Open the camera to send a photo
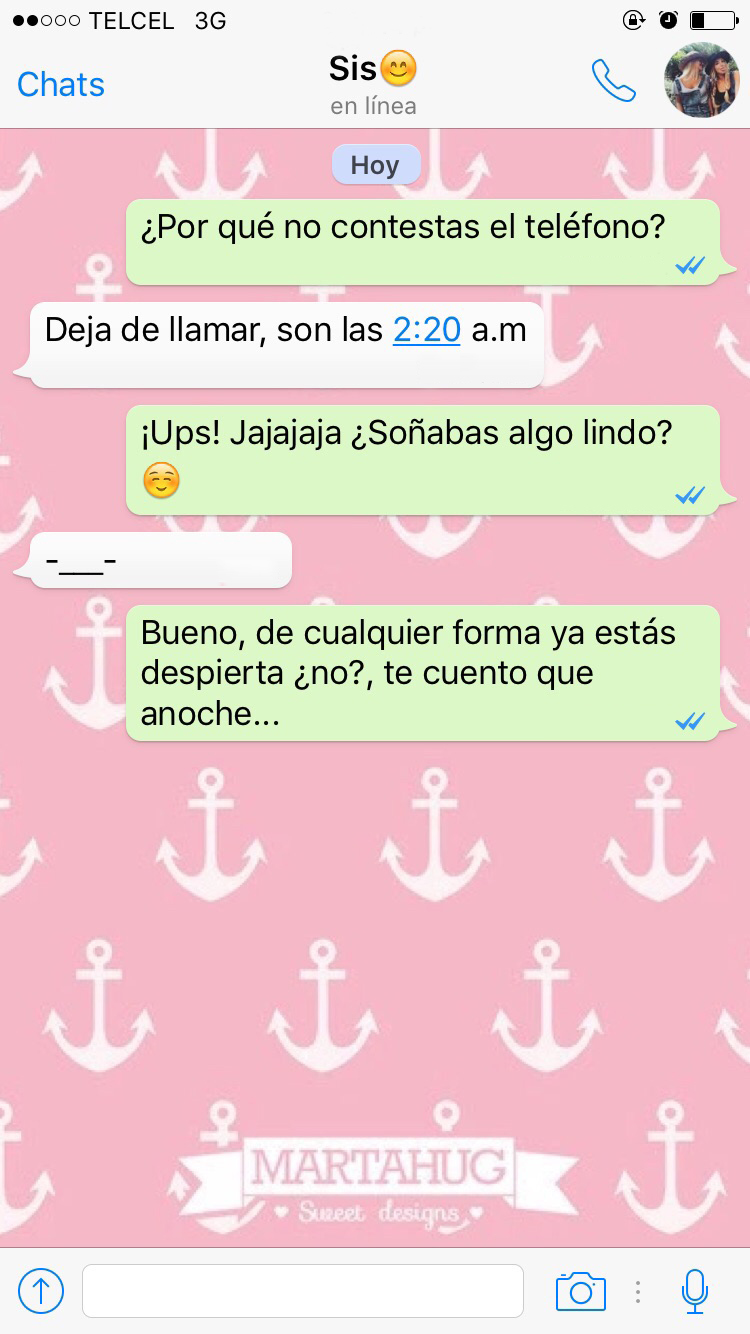This screenshot has width=750, height=1334. (581, 1291)
